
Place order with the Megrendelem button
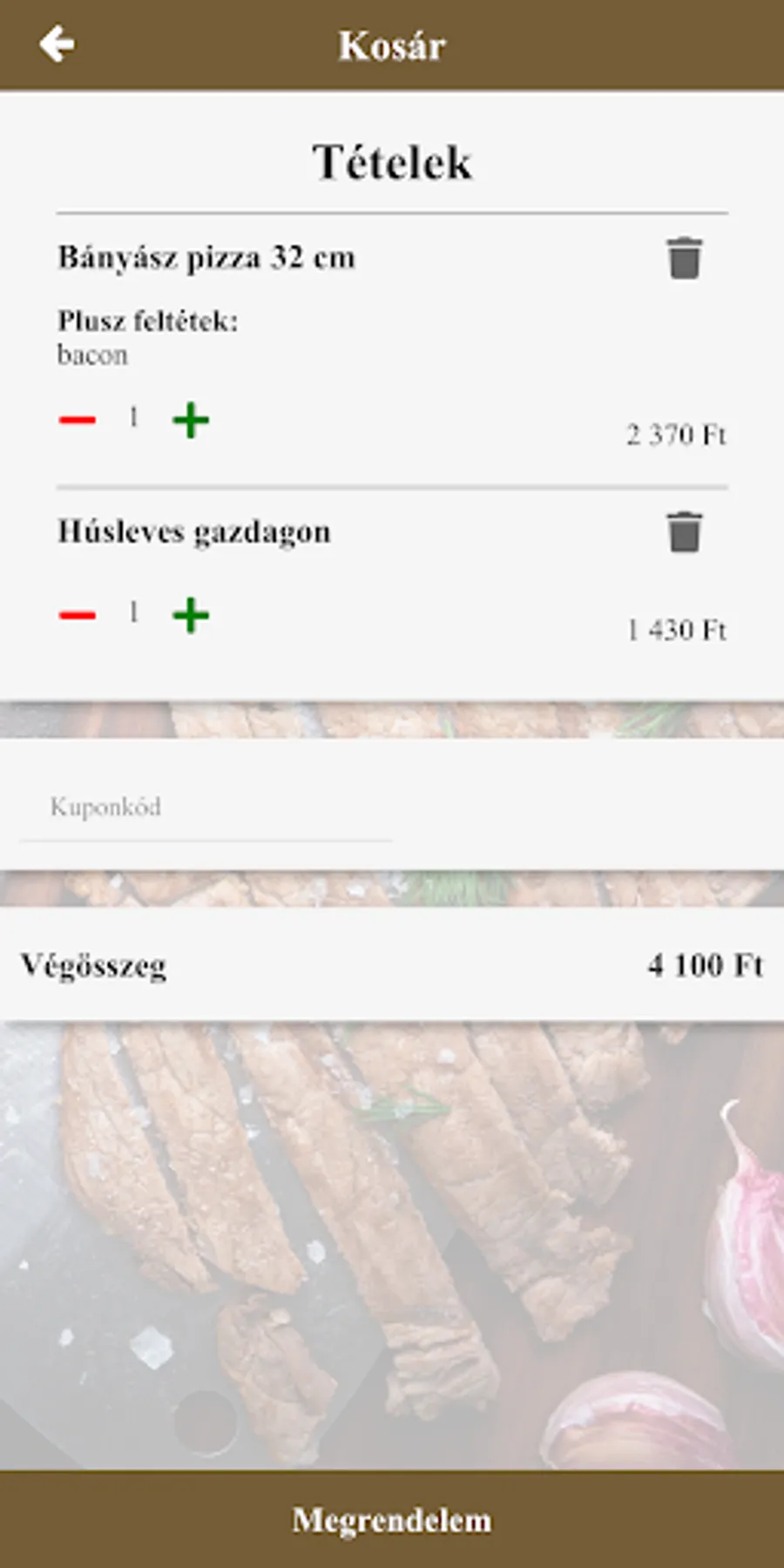(392, 1519)
